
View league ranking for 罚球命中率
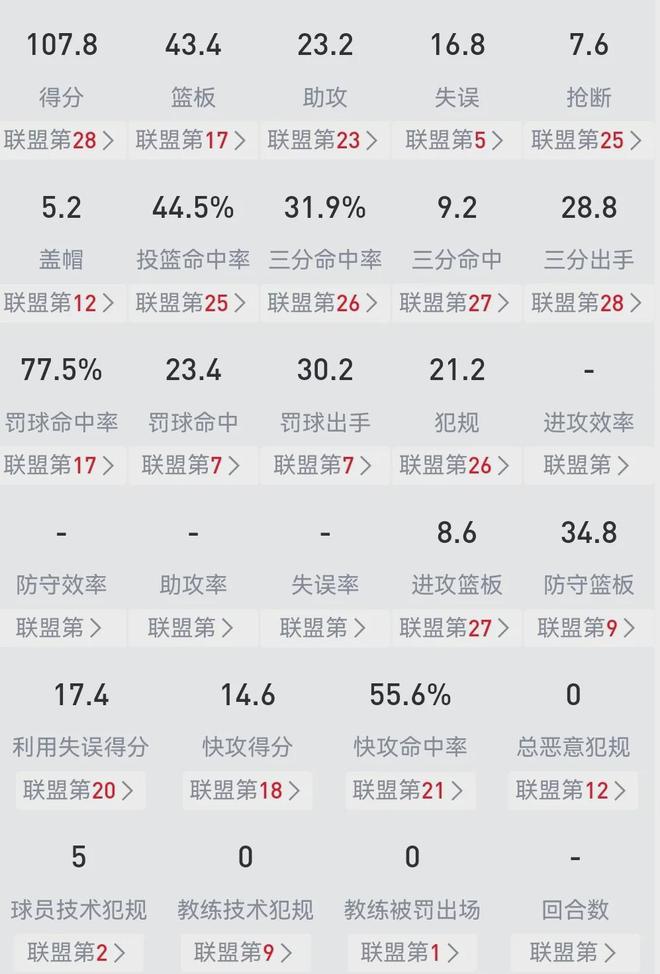click(x=61, y=465)
